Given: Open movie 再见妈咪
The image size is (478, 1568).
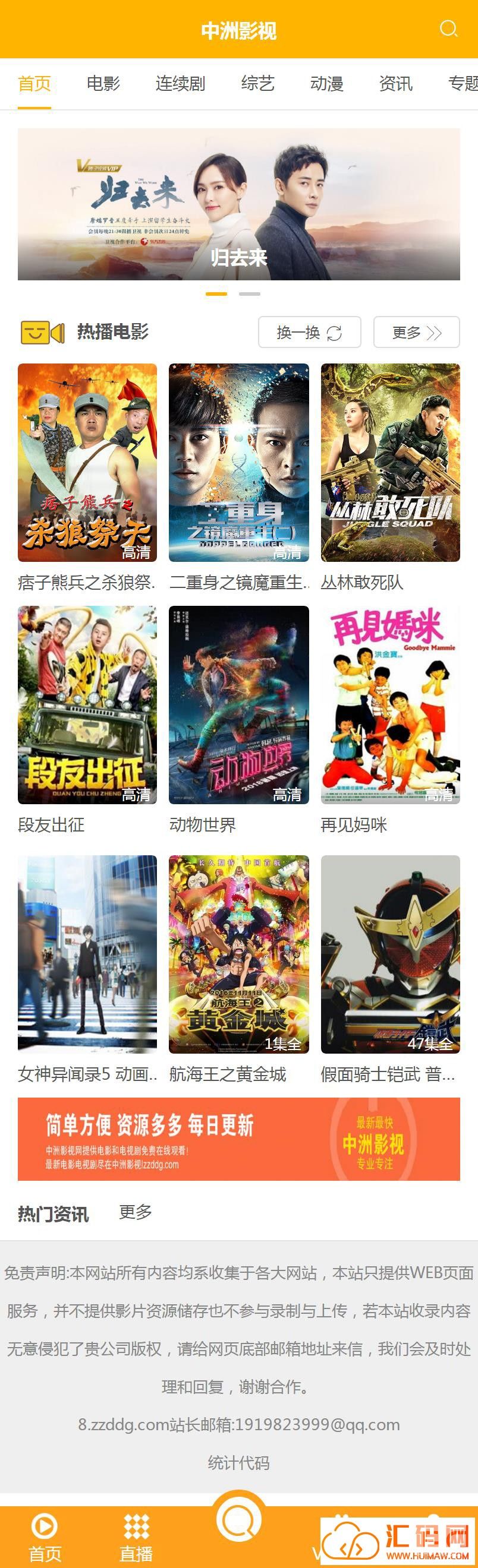Looking at the screenshot, I should tap(391, 705).
